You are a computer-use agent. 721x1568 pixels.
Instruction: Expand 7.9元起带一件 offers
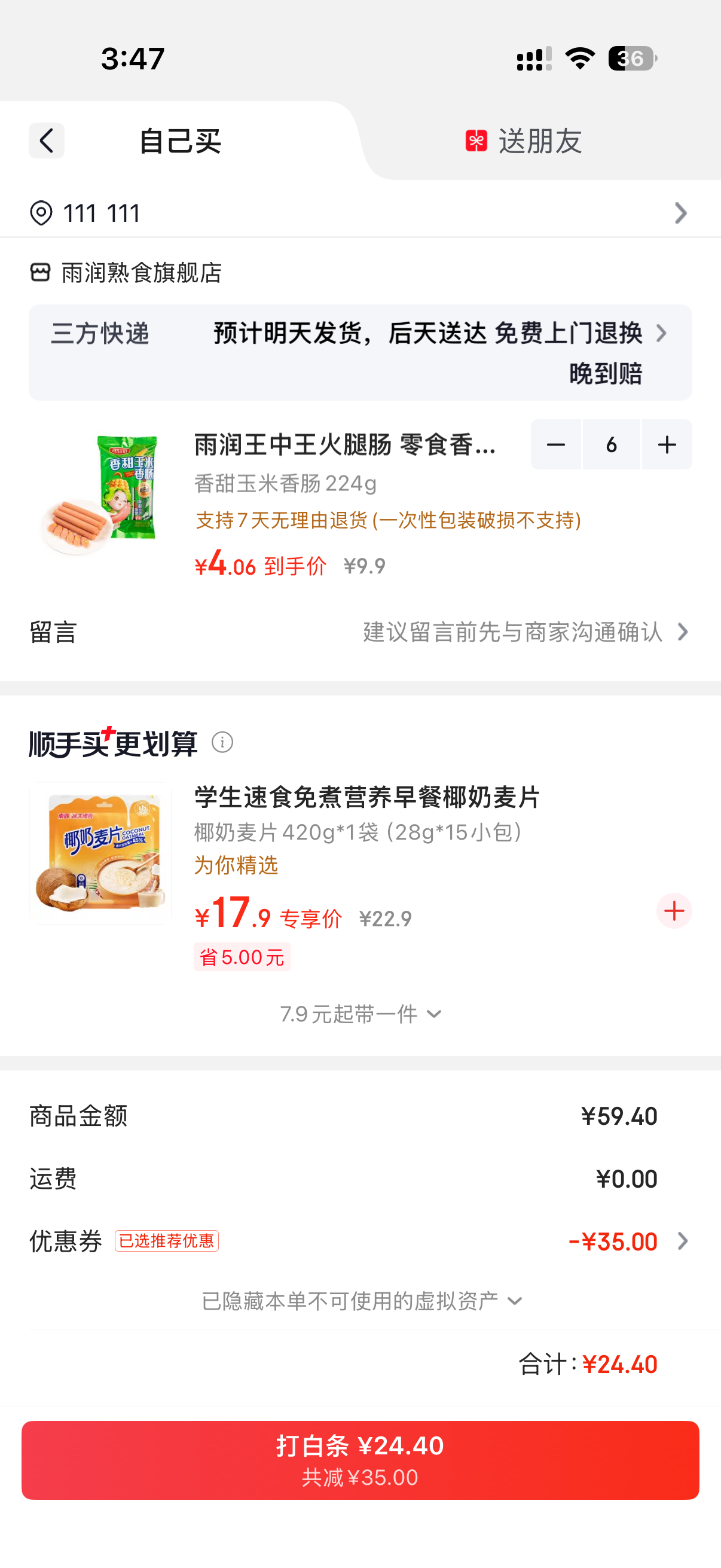coord(360,1014)
